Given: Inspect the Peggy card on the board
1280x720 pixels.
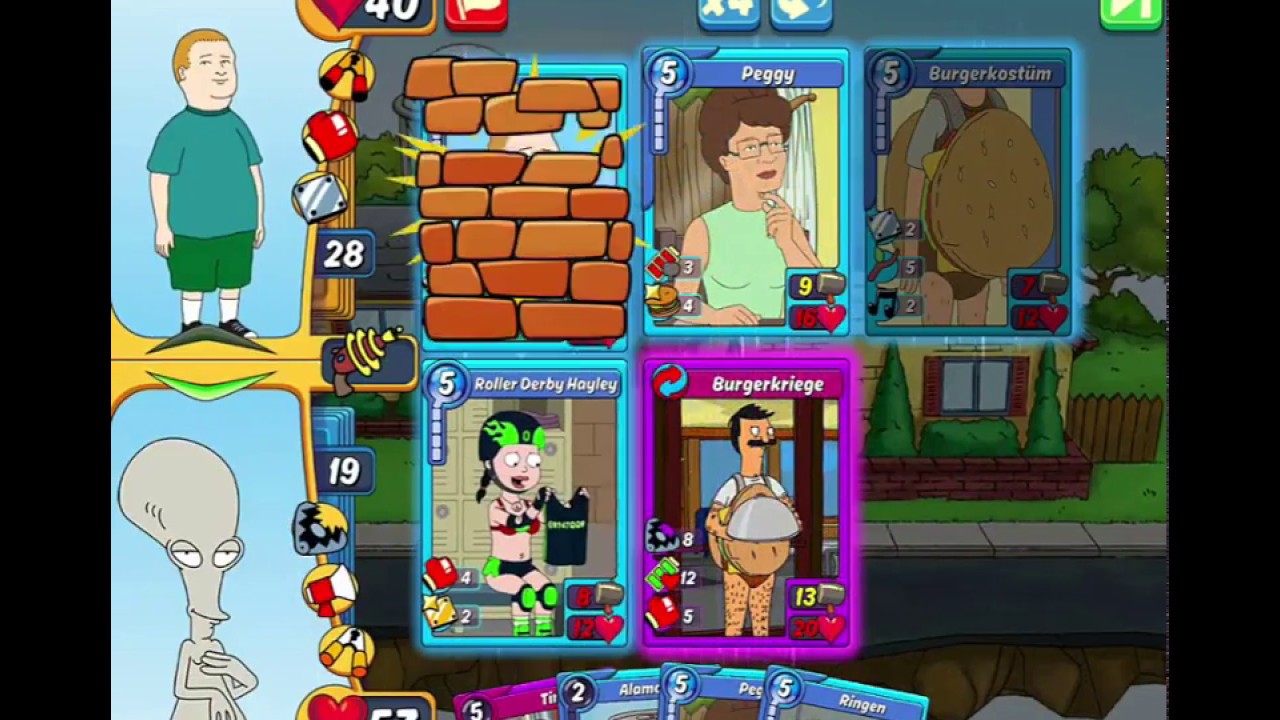Looking at the screenshot, I should pos(745,190).
